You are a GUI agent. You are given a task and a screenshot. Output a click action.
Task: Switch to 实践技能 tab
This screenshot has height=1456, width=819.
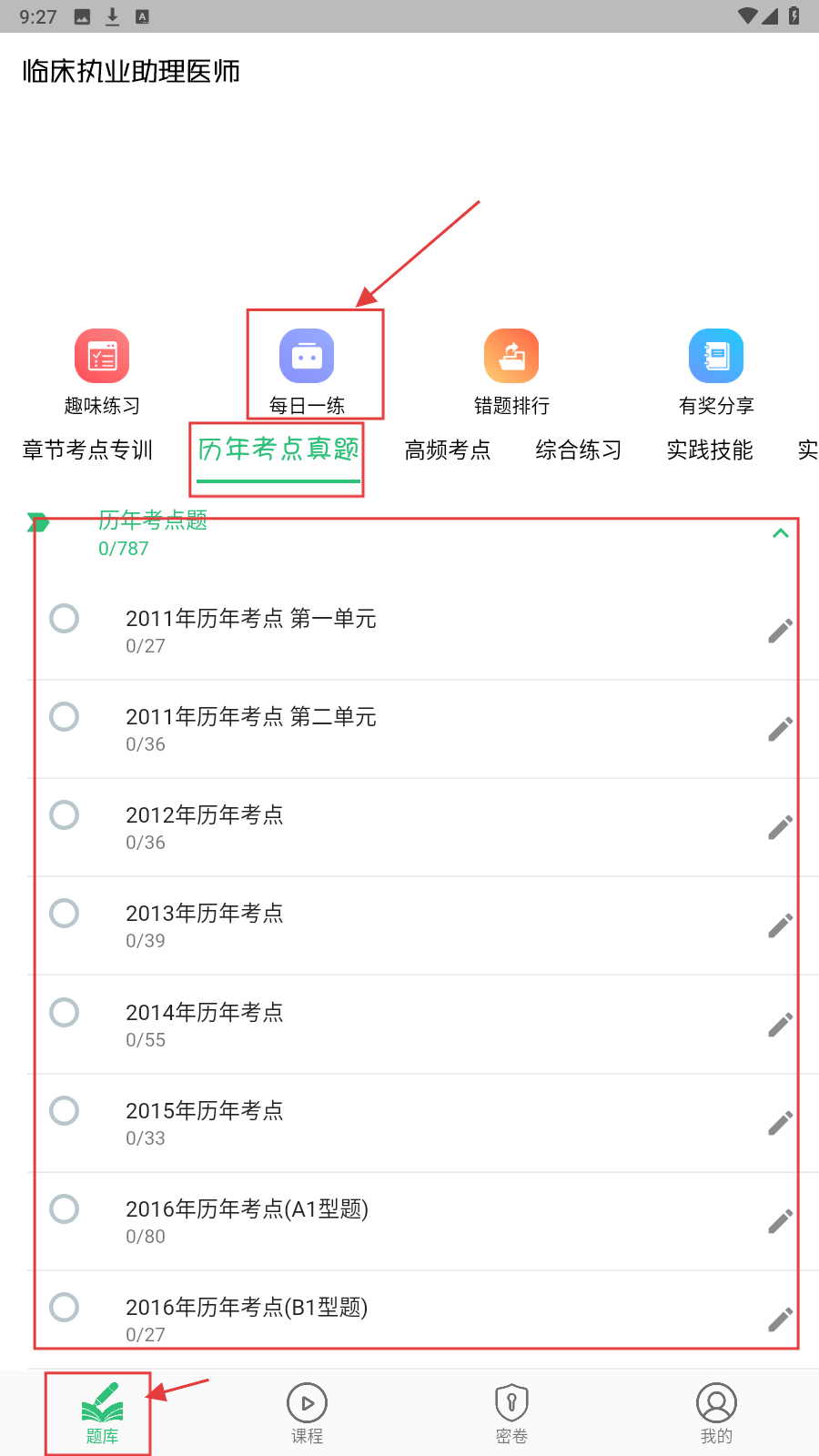[x=710, y=450]
